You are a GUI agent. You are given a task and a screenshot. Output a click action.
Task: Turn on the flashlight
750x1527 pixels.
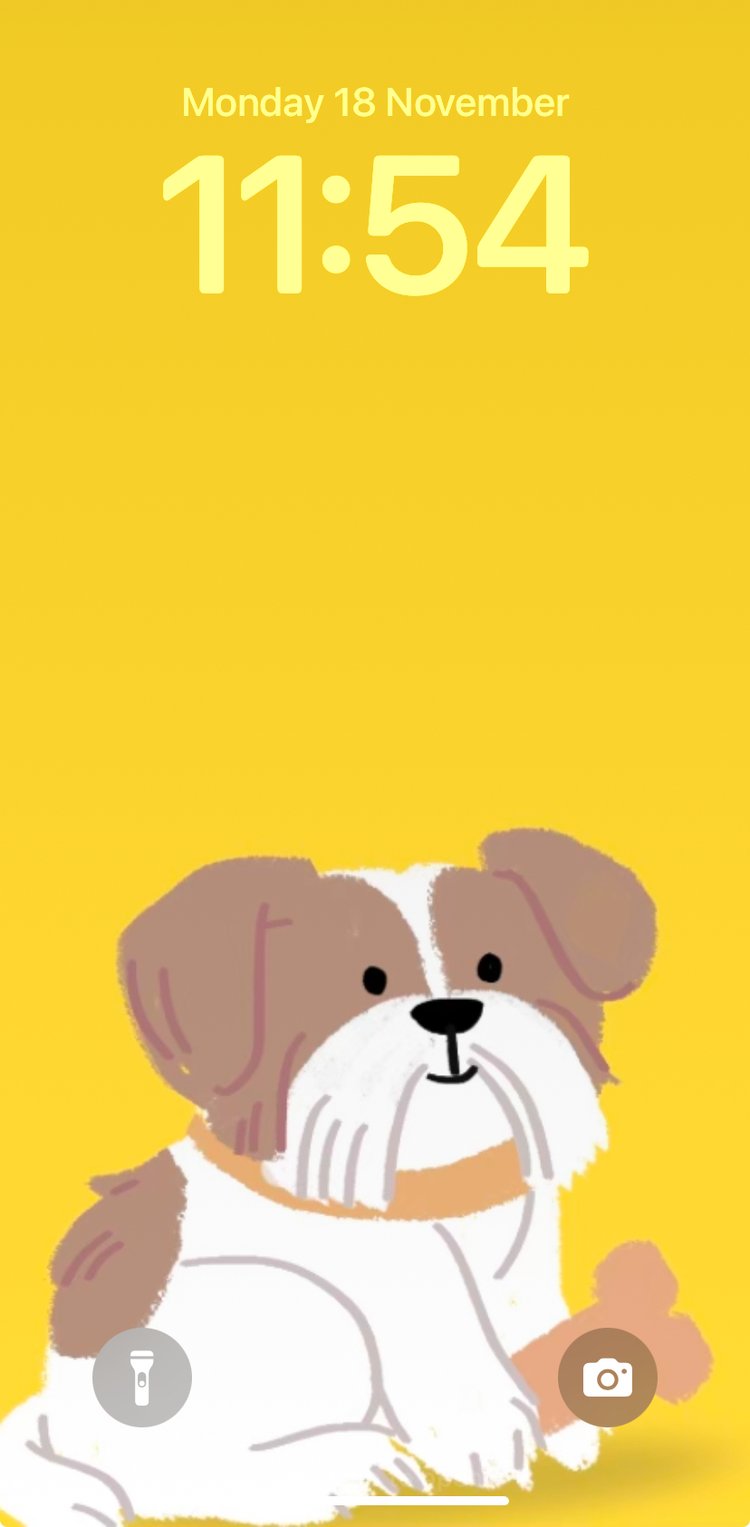click(x=142, y=1377)
